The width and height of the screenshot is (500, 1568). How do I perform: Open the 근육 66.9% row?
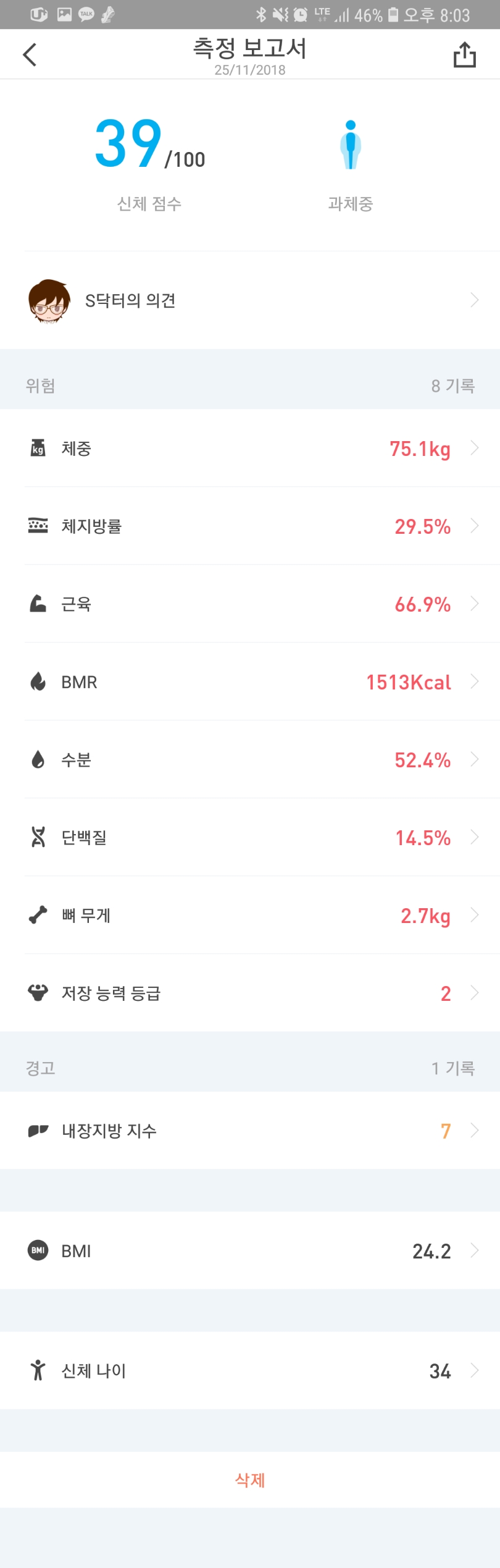[250, 604]
